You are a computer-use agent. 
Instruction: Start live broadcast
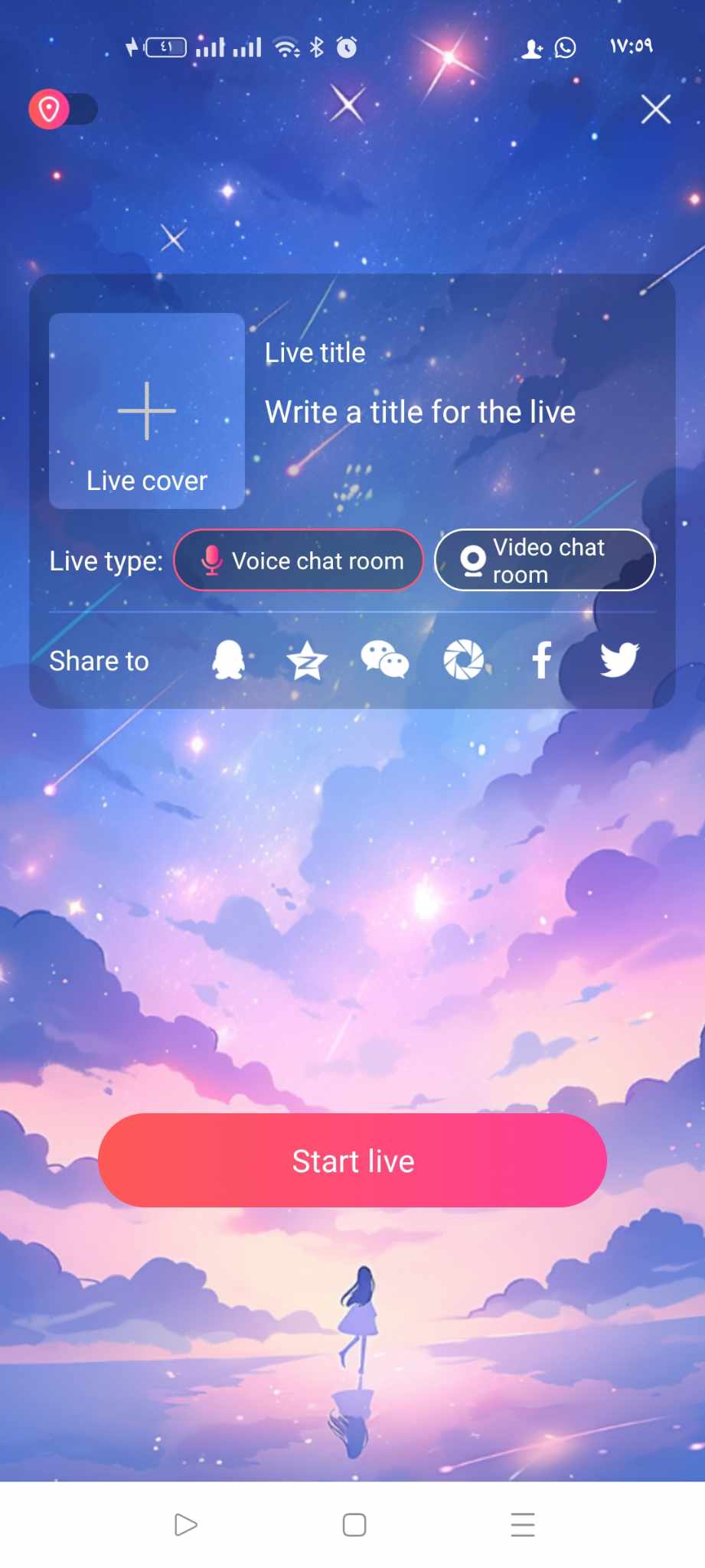click(x=352, y=1161)
